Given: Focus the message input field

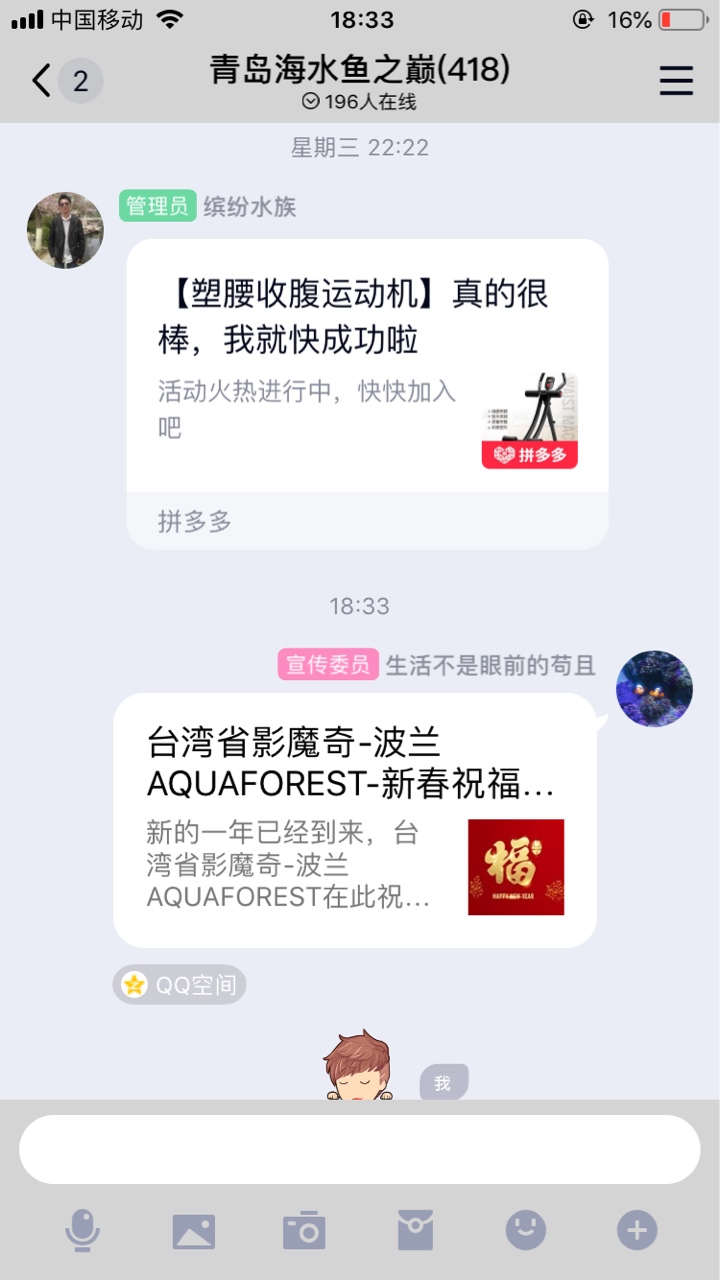Looking at the screenshot, I should 360,1149.
